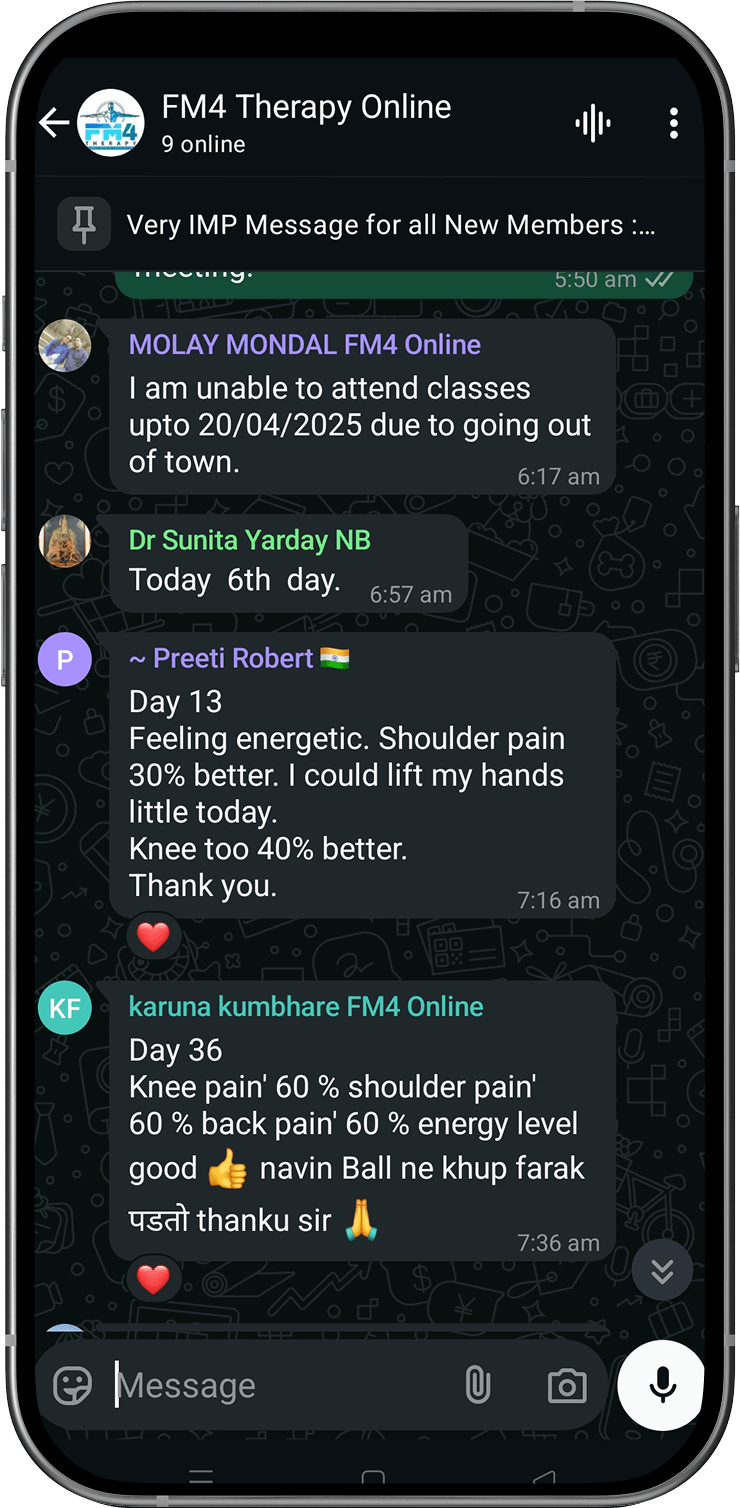View Dr Sunita Yarday's profile picture
The width and height of the screenshot is (740, 1508).
[65, 542]
